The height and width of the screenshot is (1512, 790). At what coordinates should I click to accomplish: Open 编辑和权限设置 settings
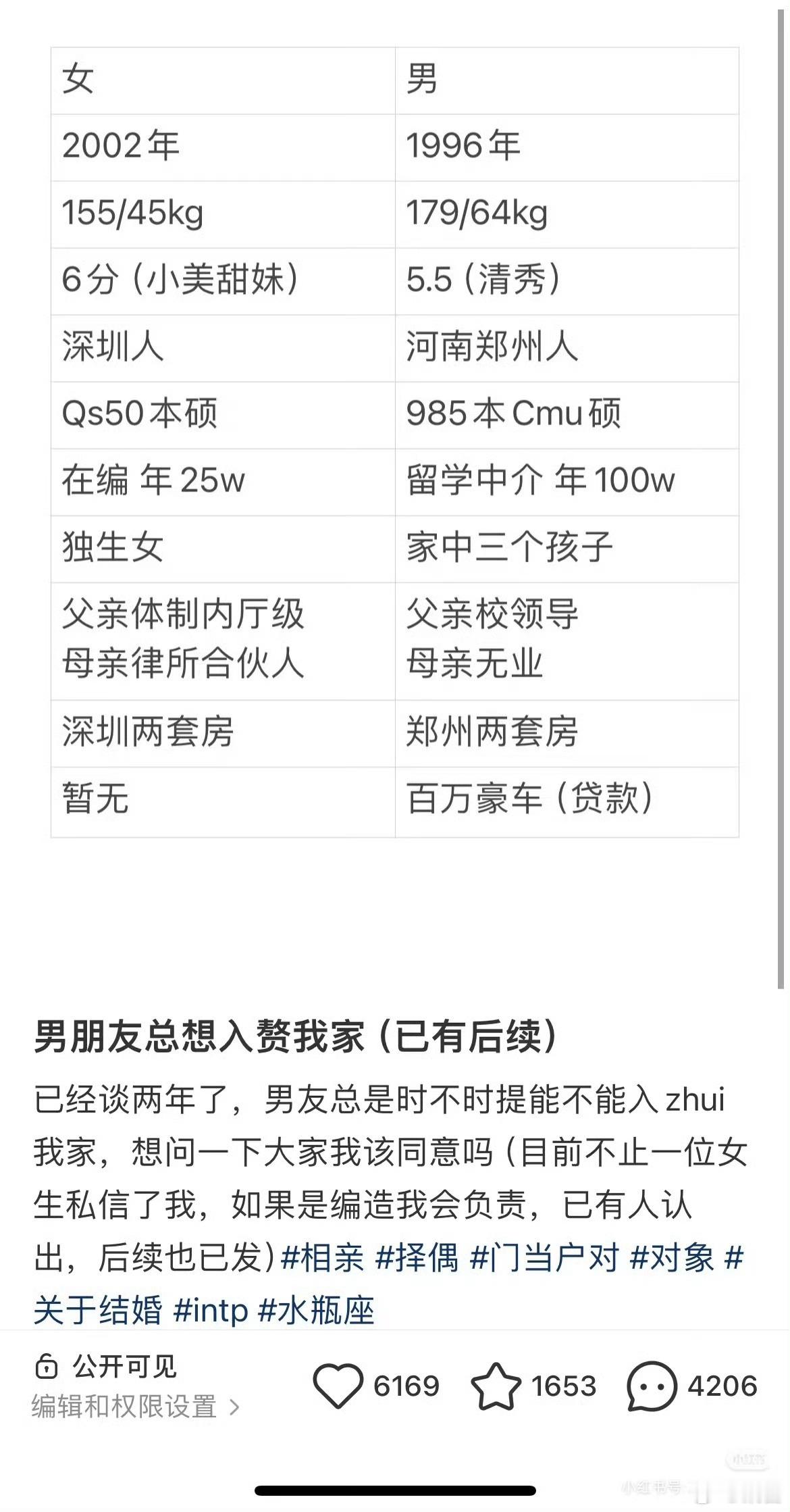coord(135,1407)
